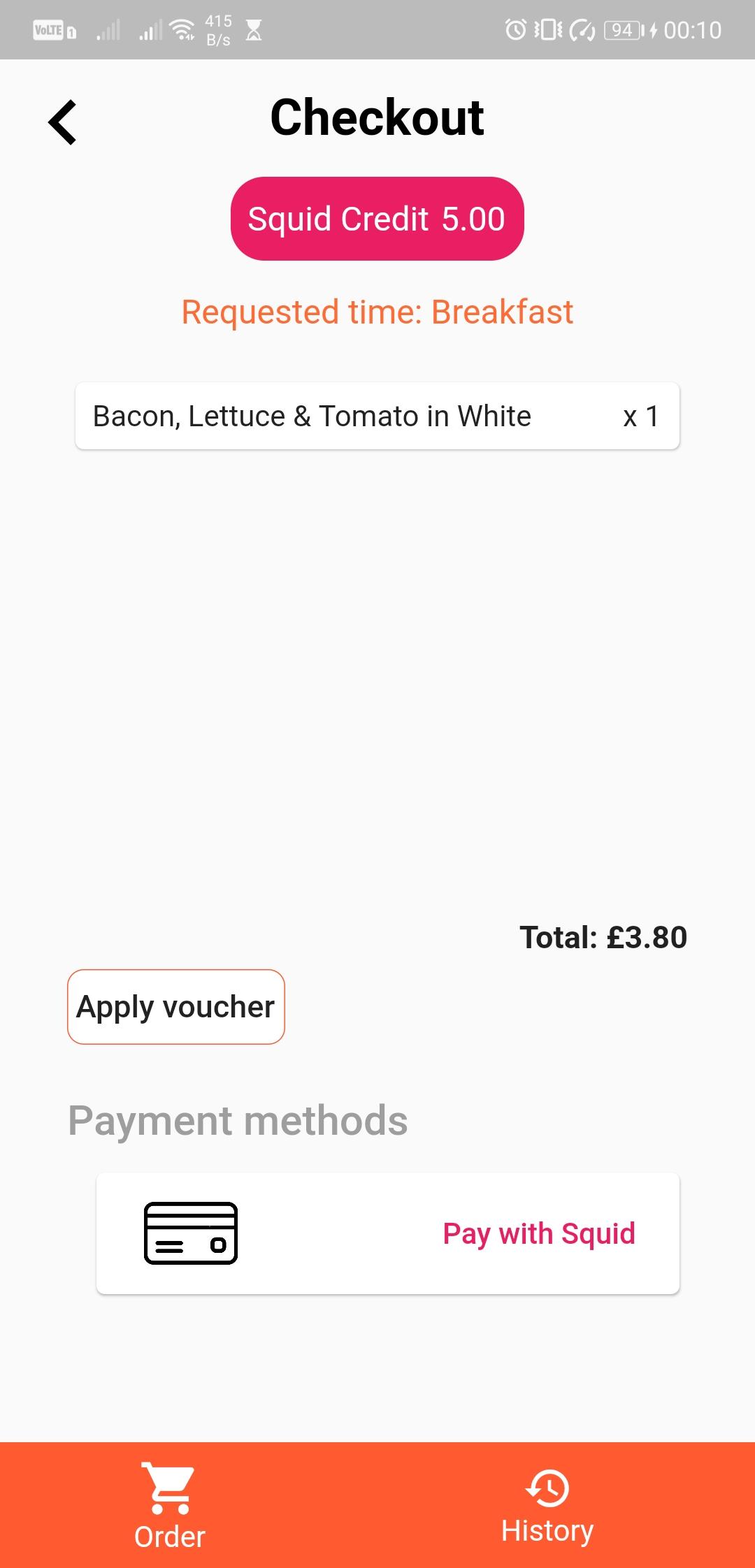Open the Bacon, Lettuce & Tomato item

pos(377,416)
